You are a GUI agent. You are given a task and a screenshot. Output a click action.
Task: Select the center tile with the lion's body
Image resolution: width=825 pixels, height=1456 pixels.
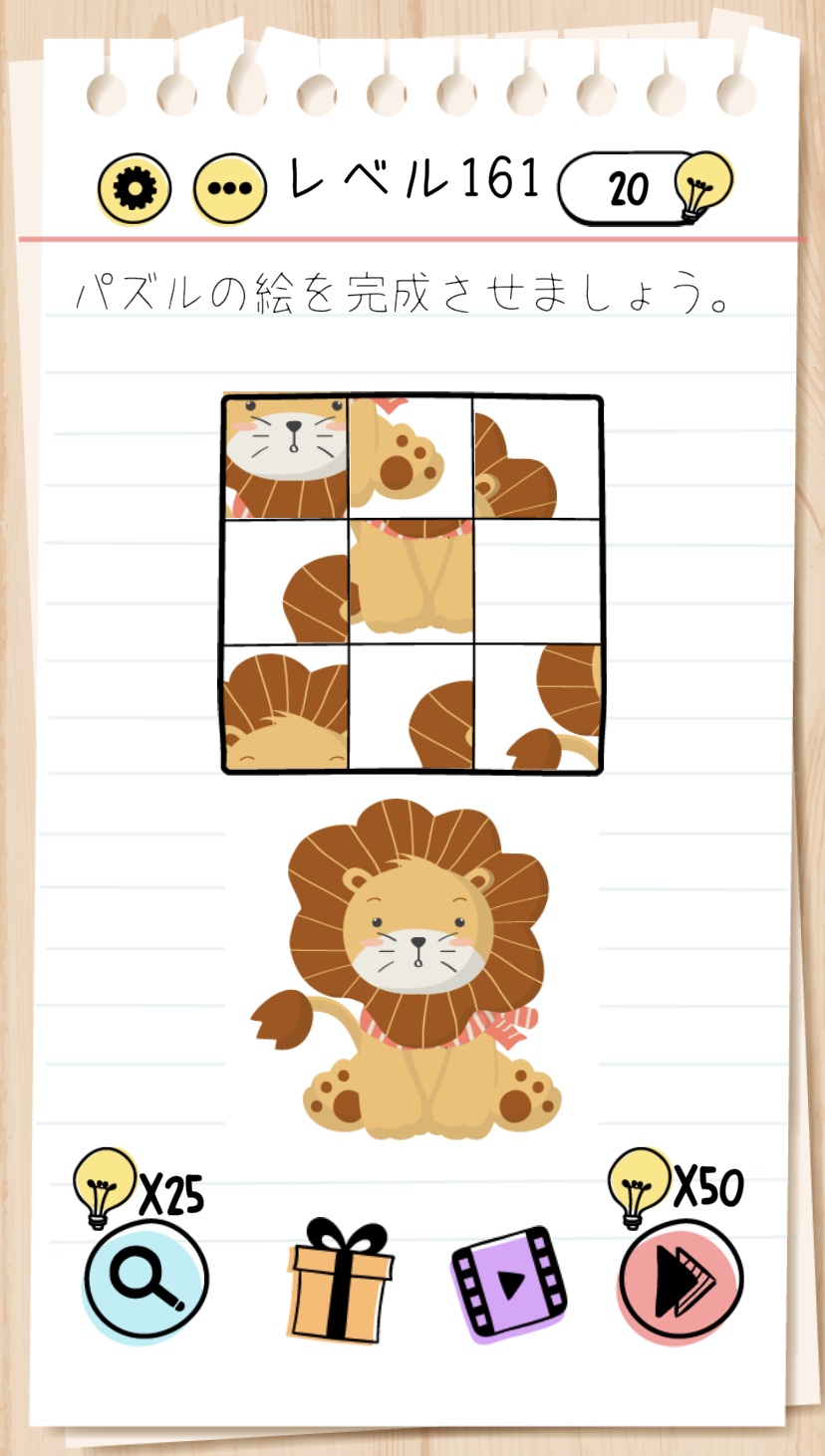(411, 582)
